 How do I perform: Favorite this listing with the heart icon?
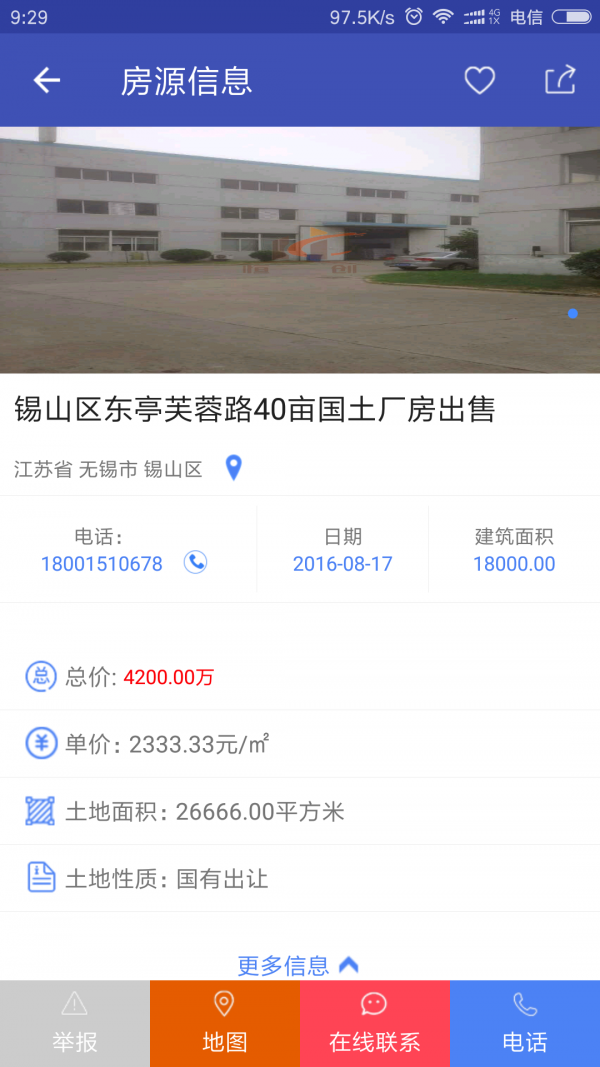tap(479, 81)
